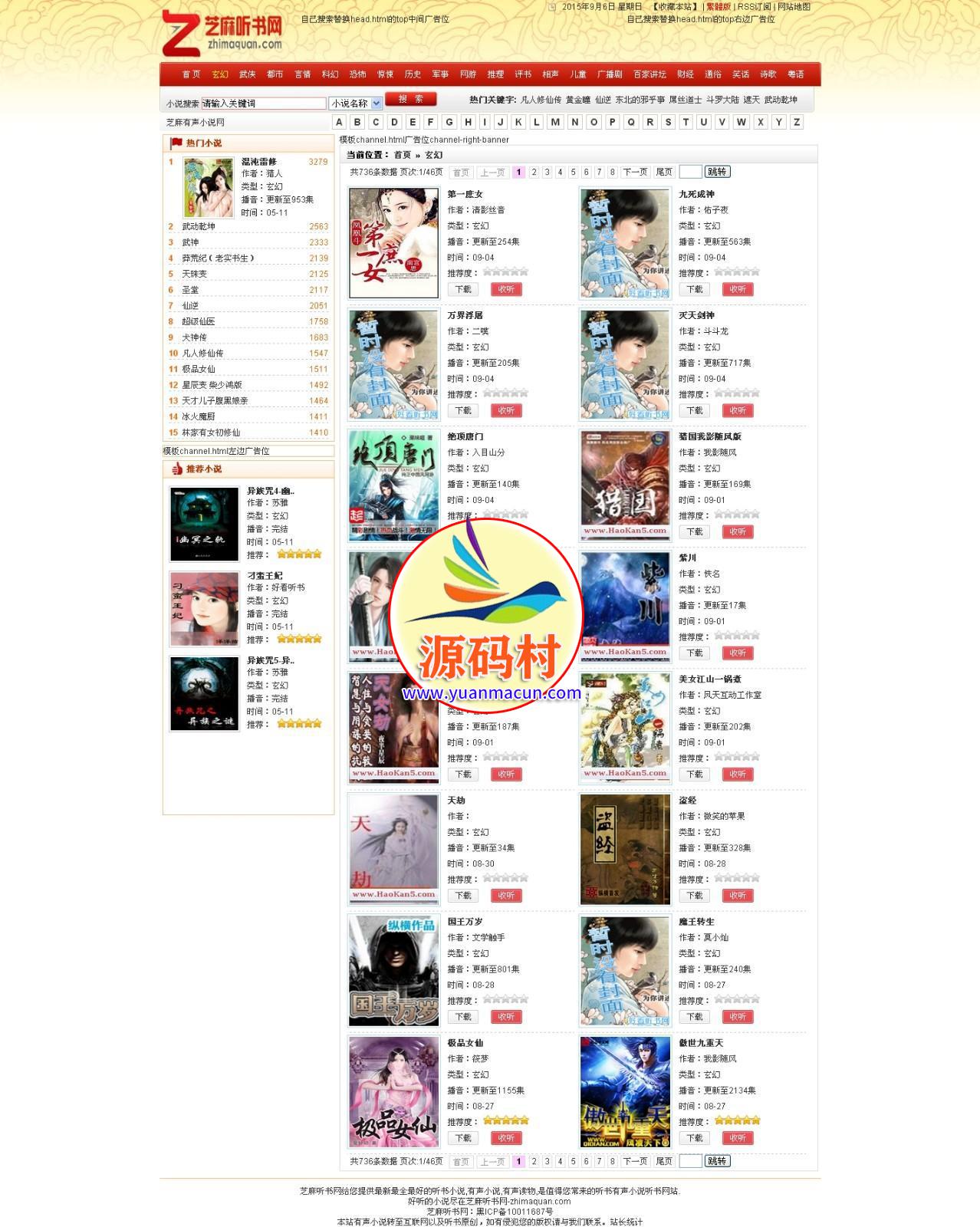The height and width of the screenshot is (1227, 980).
Task: Download 傲世九重天
Action: click(x=695, y=1138)
